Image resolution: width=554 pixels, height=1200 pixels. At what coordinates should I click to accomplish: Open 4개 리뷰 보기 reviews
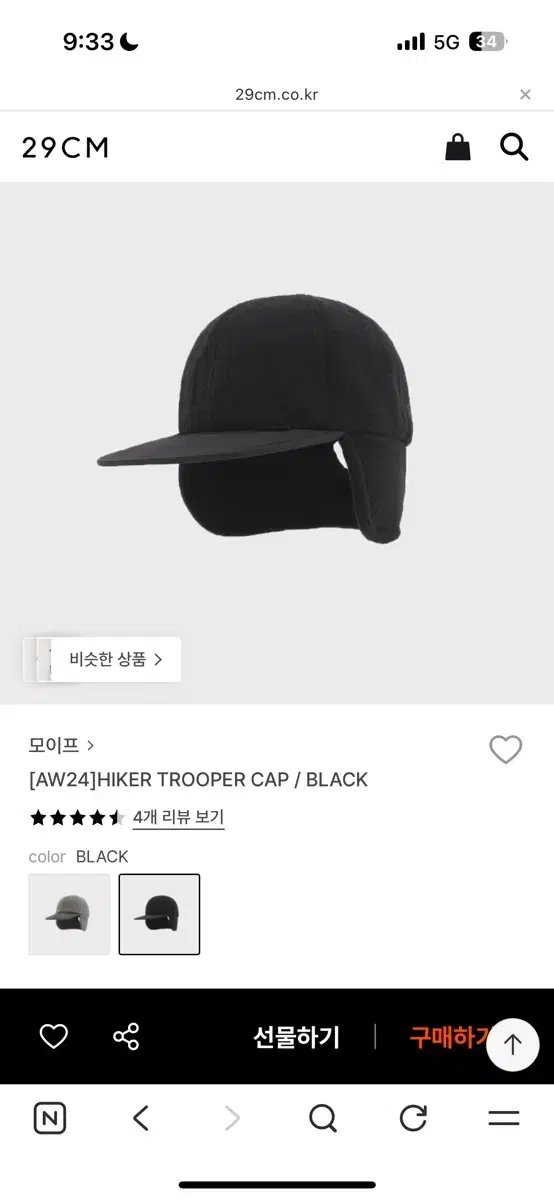[178, 817]
